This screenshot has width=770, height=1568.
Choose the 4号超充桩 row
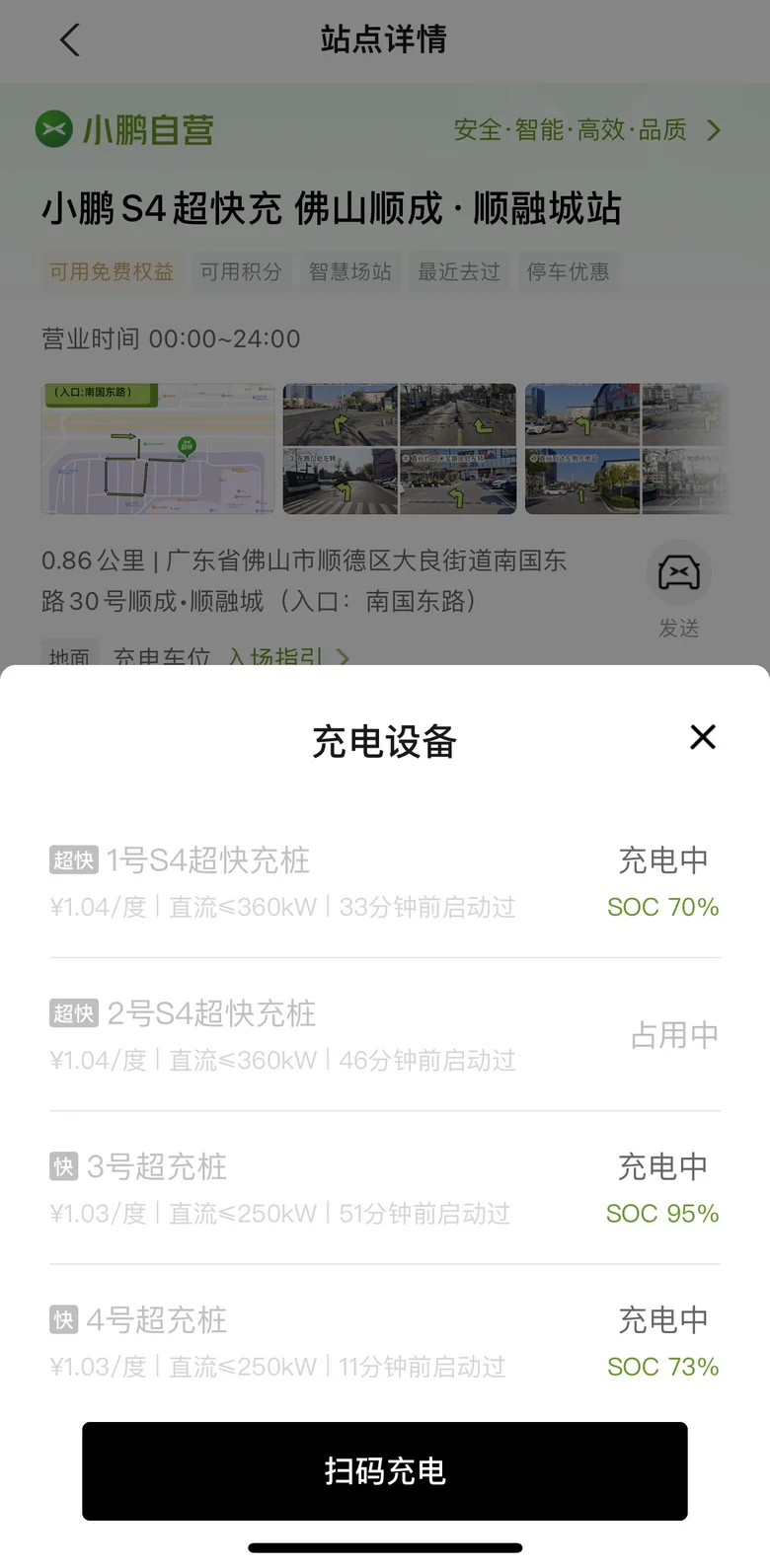(x=385, y=1342)
